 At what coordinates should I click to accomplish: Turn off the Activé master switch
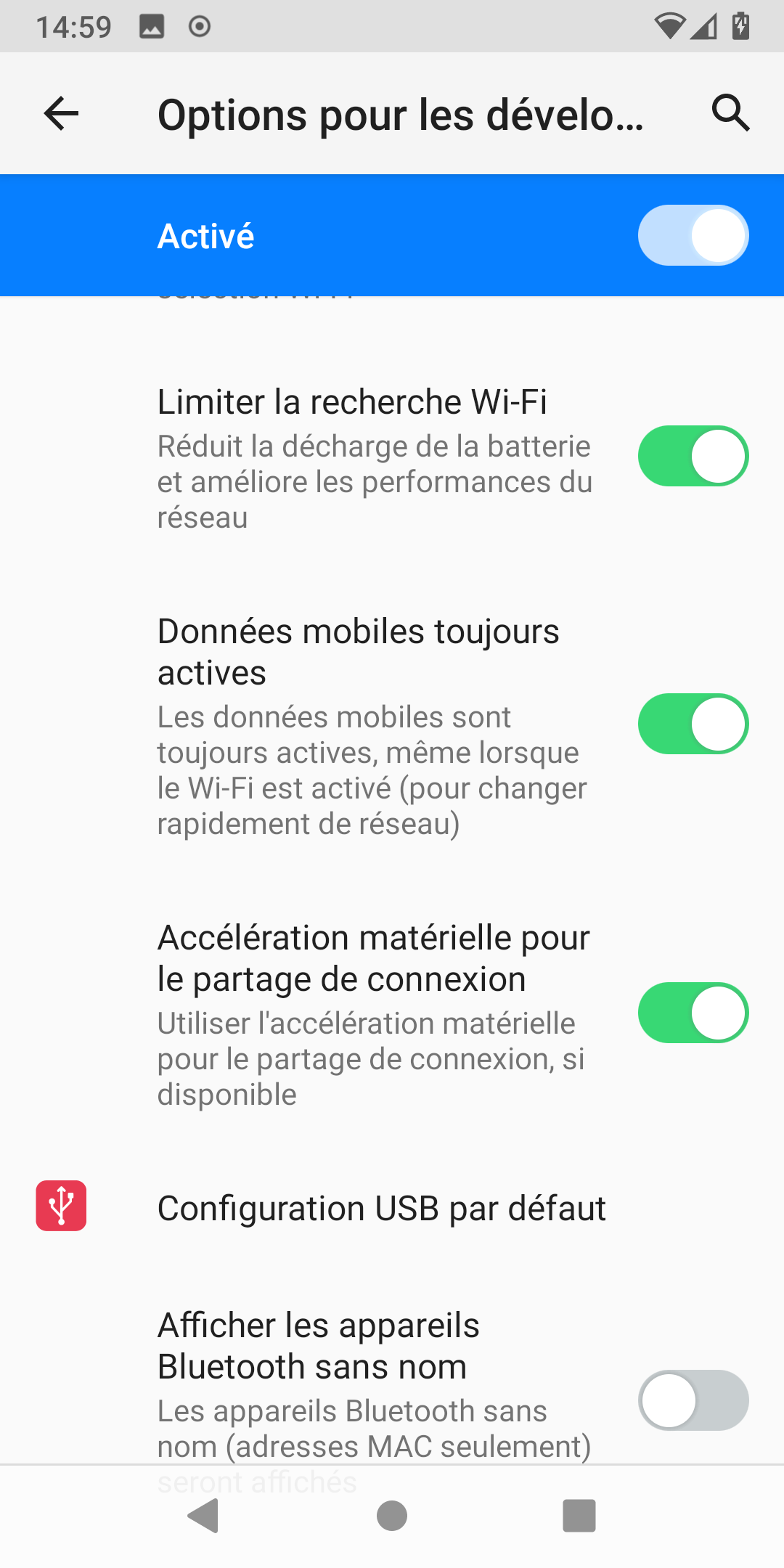point(693,235)
